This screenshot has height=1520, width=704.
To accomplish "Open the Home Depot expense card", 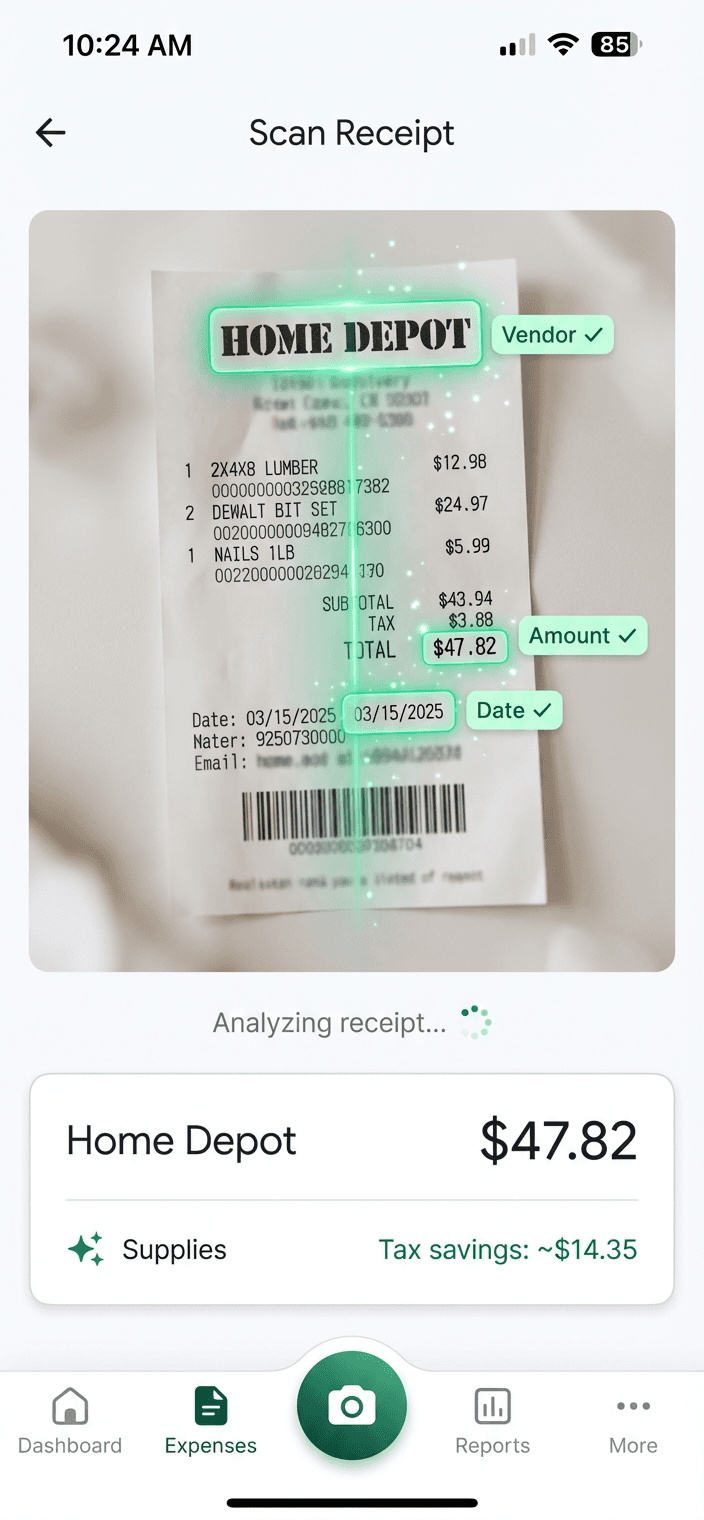I will tap(352, 1188).
